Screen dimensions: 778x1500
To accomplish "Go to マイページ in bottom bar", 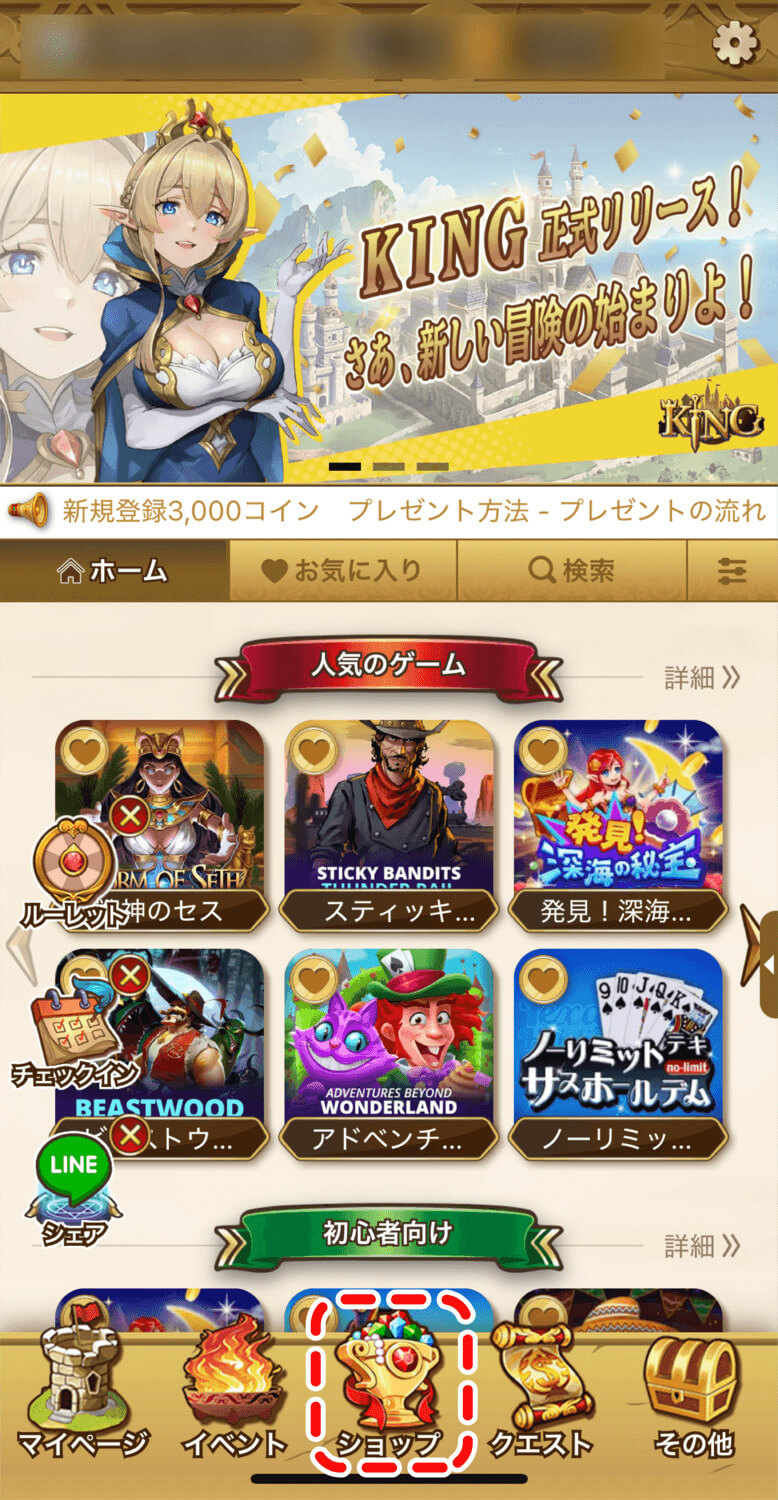I will 83,1390.
